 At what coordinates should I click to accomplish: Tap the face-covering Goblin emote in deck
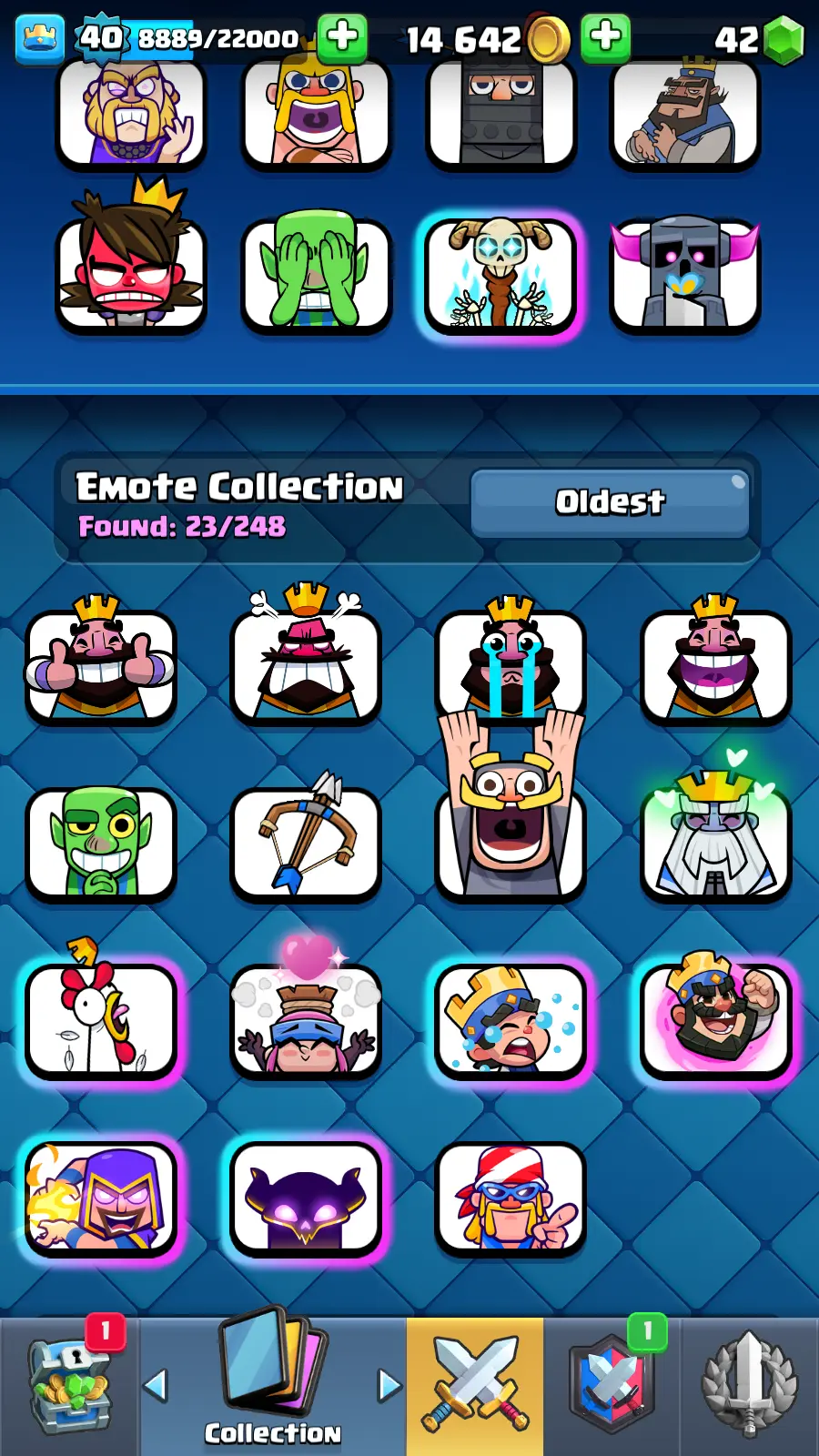(x=316, y=275)
